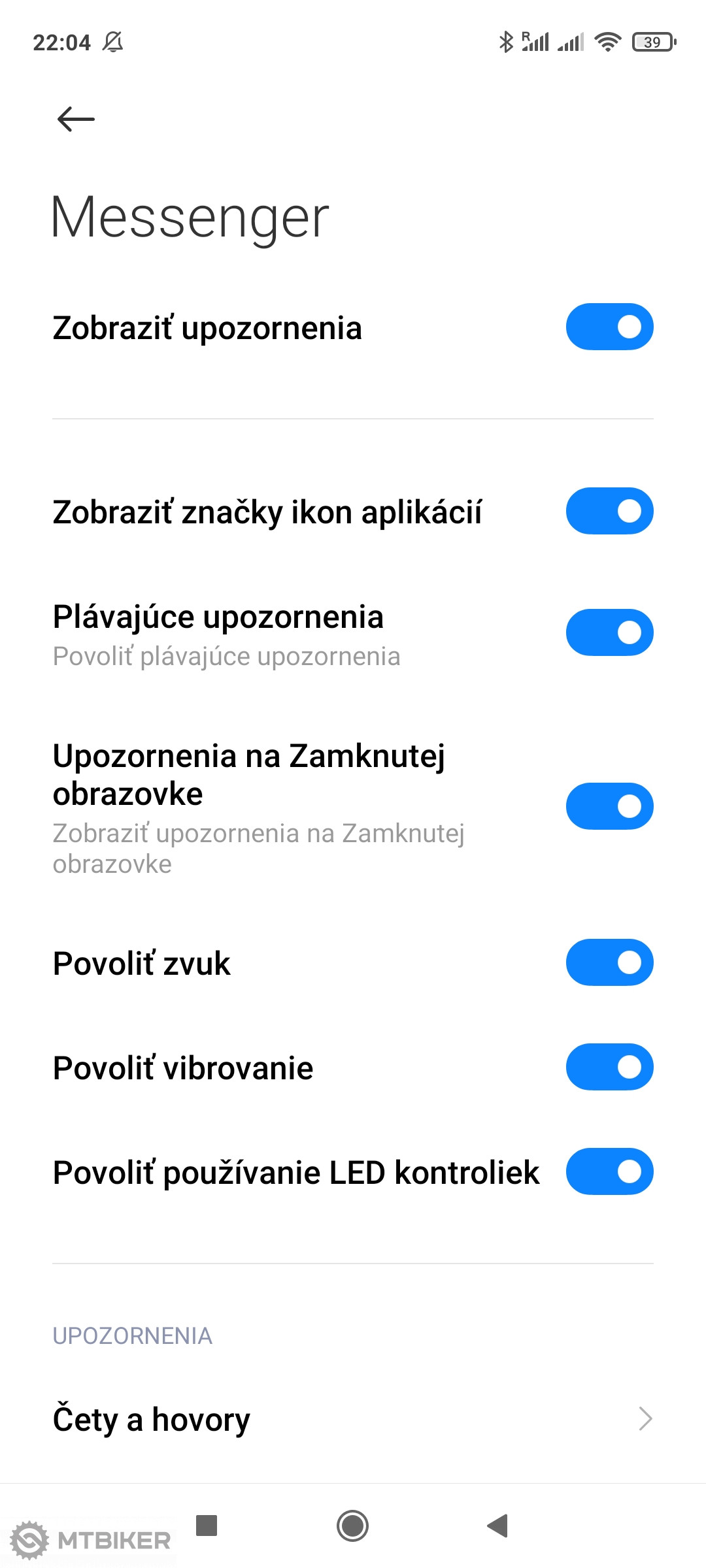Toggle Zobraziť upozornenia switch

point(609,327)
